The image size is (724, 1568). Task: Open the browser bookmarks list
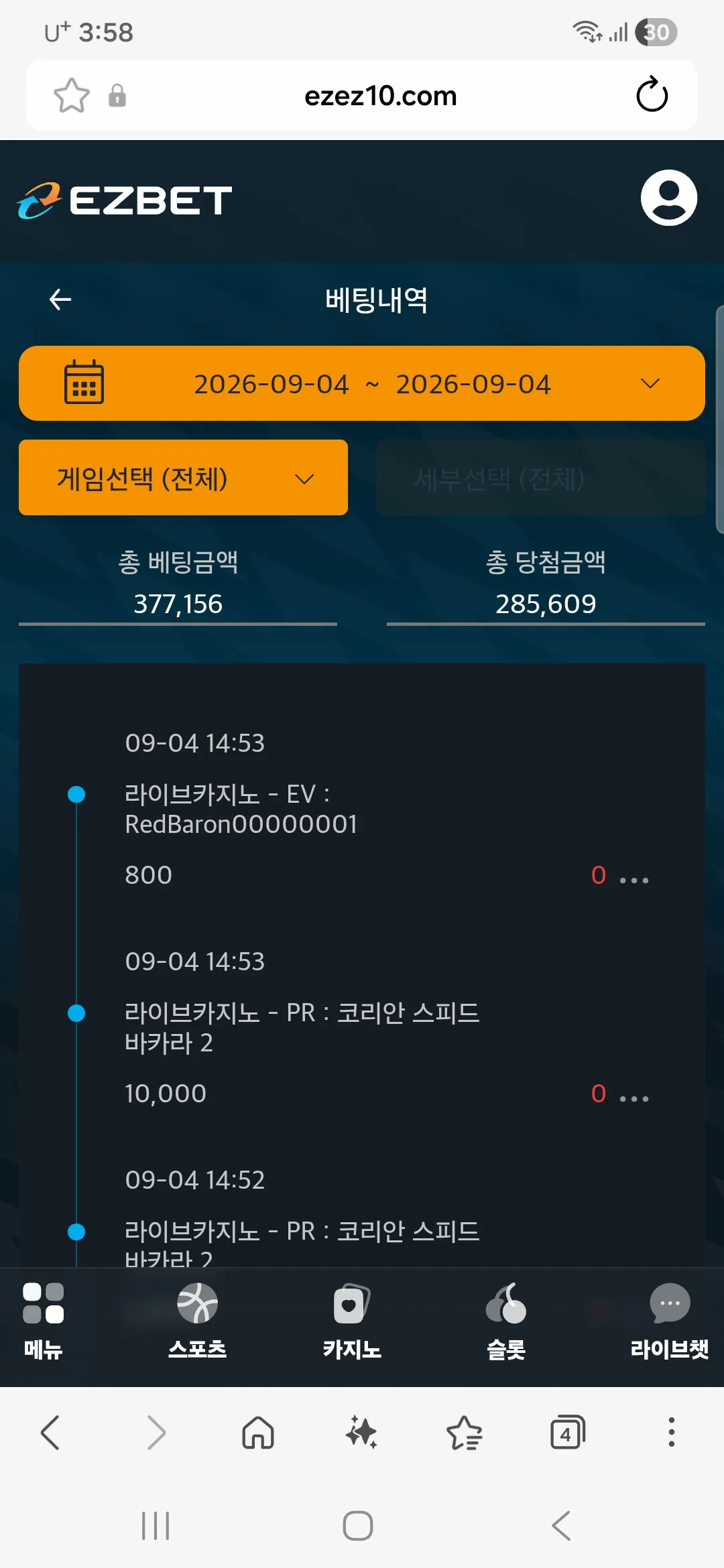click(464, 1433)
